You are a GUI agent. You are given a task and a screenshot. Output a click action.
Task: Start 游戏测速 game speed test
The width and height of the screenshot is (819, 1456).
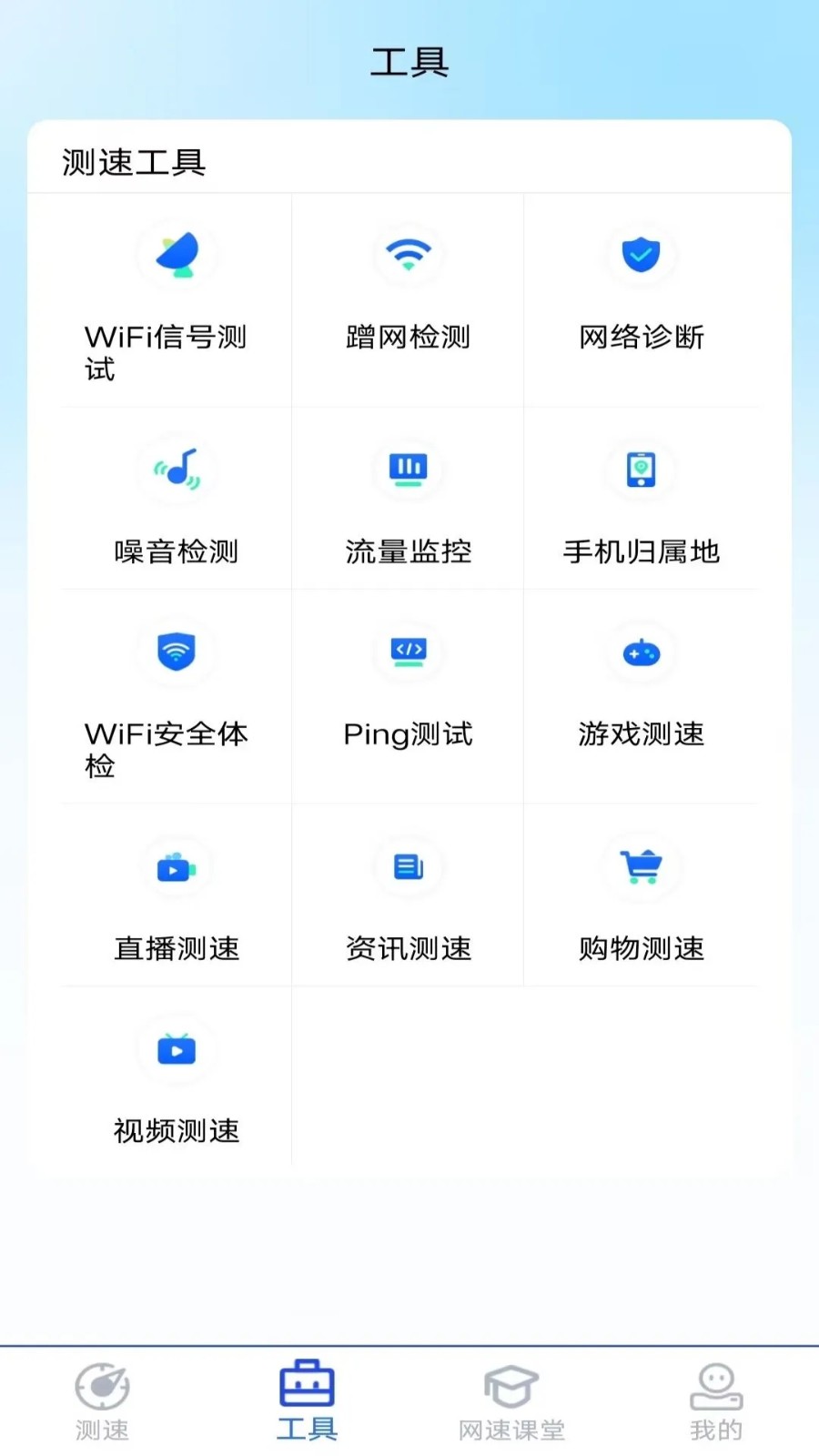[x=642, y=696]
